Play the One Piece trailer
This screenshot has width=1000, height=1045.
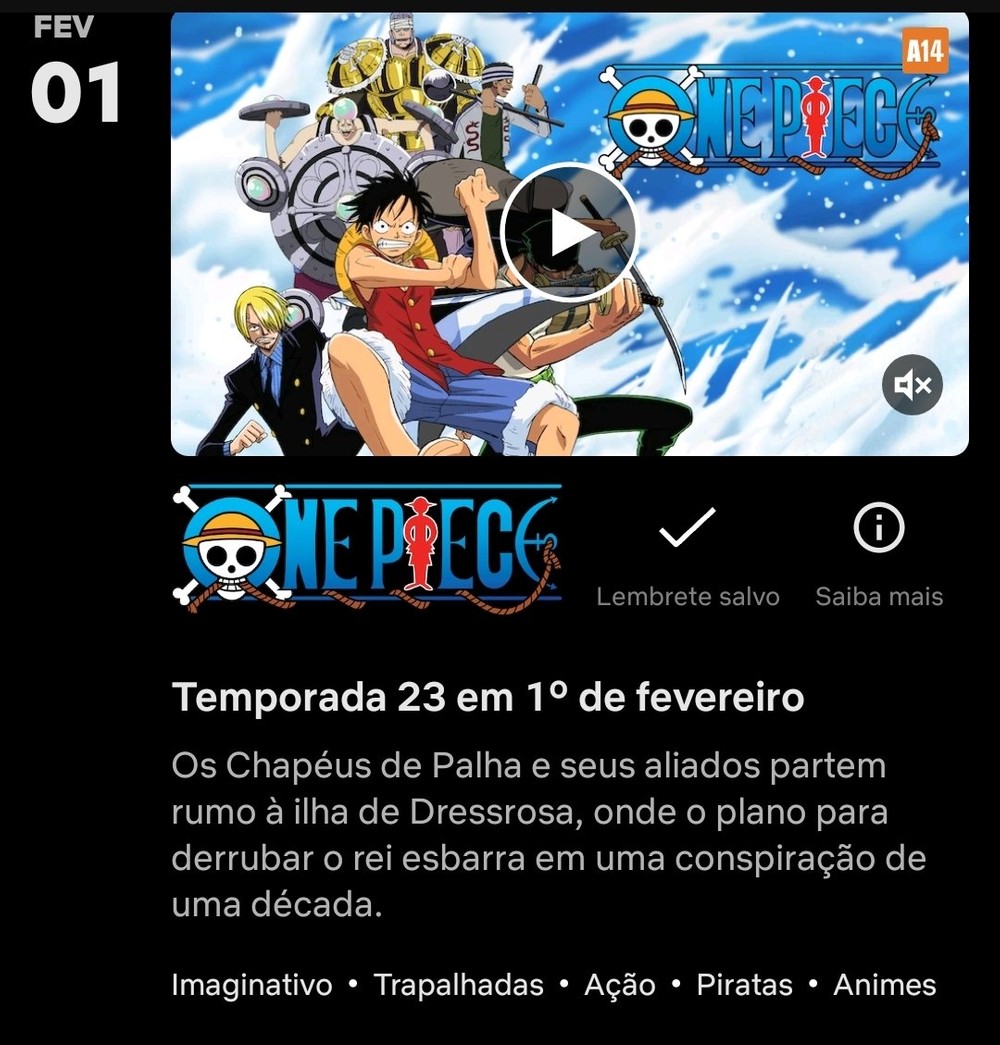(568, 232)
